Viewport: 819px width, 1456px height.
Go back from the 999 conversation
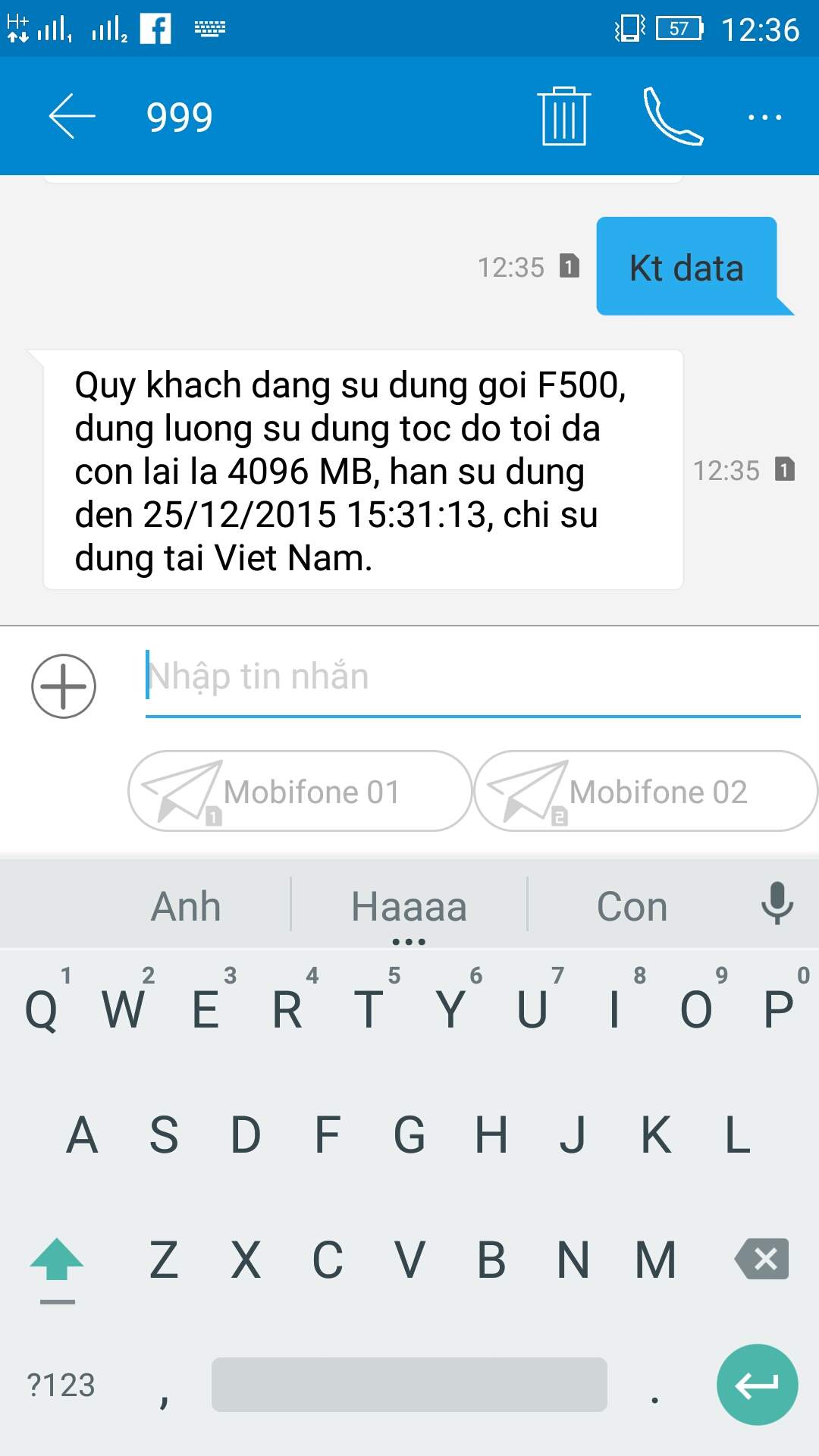point(72,116)
